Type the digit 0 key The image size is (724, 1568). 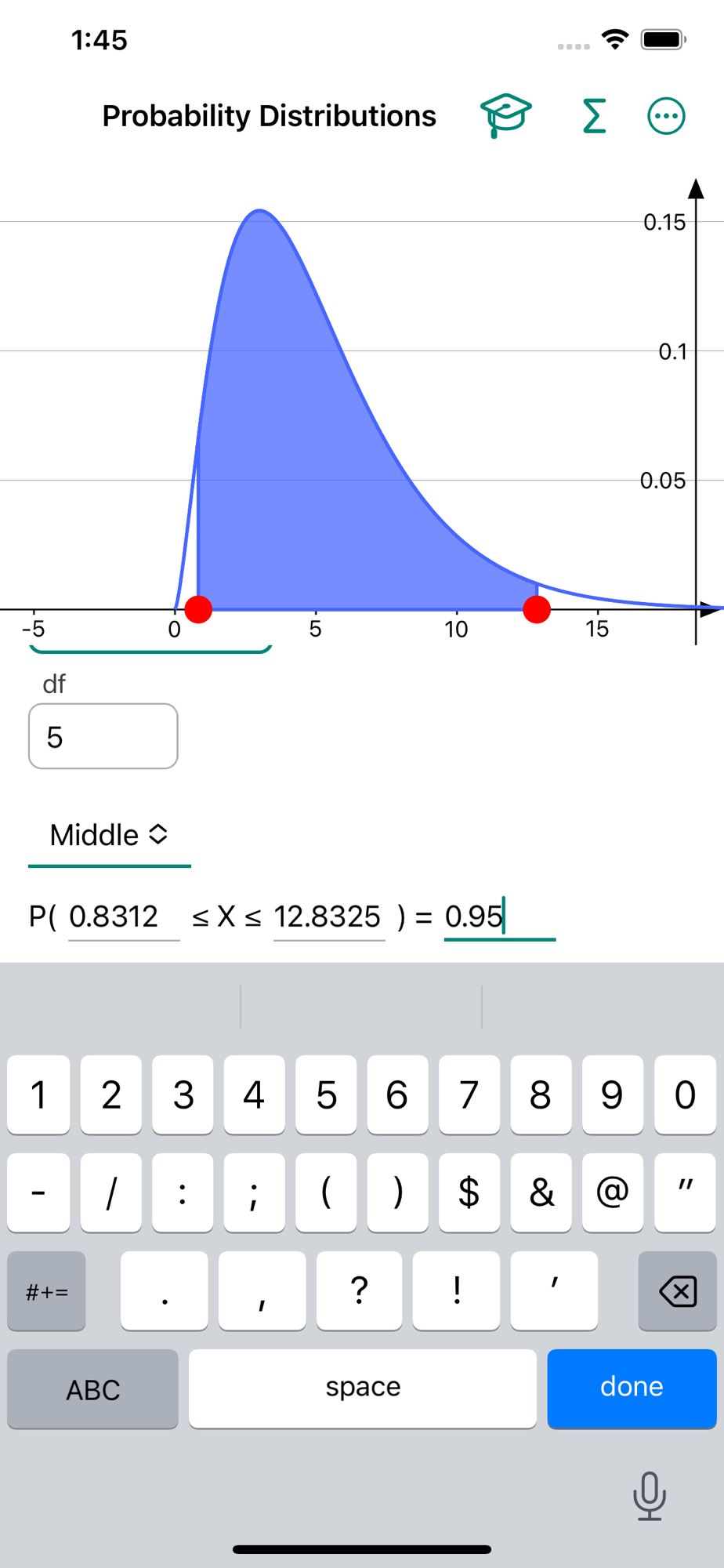685,1094
